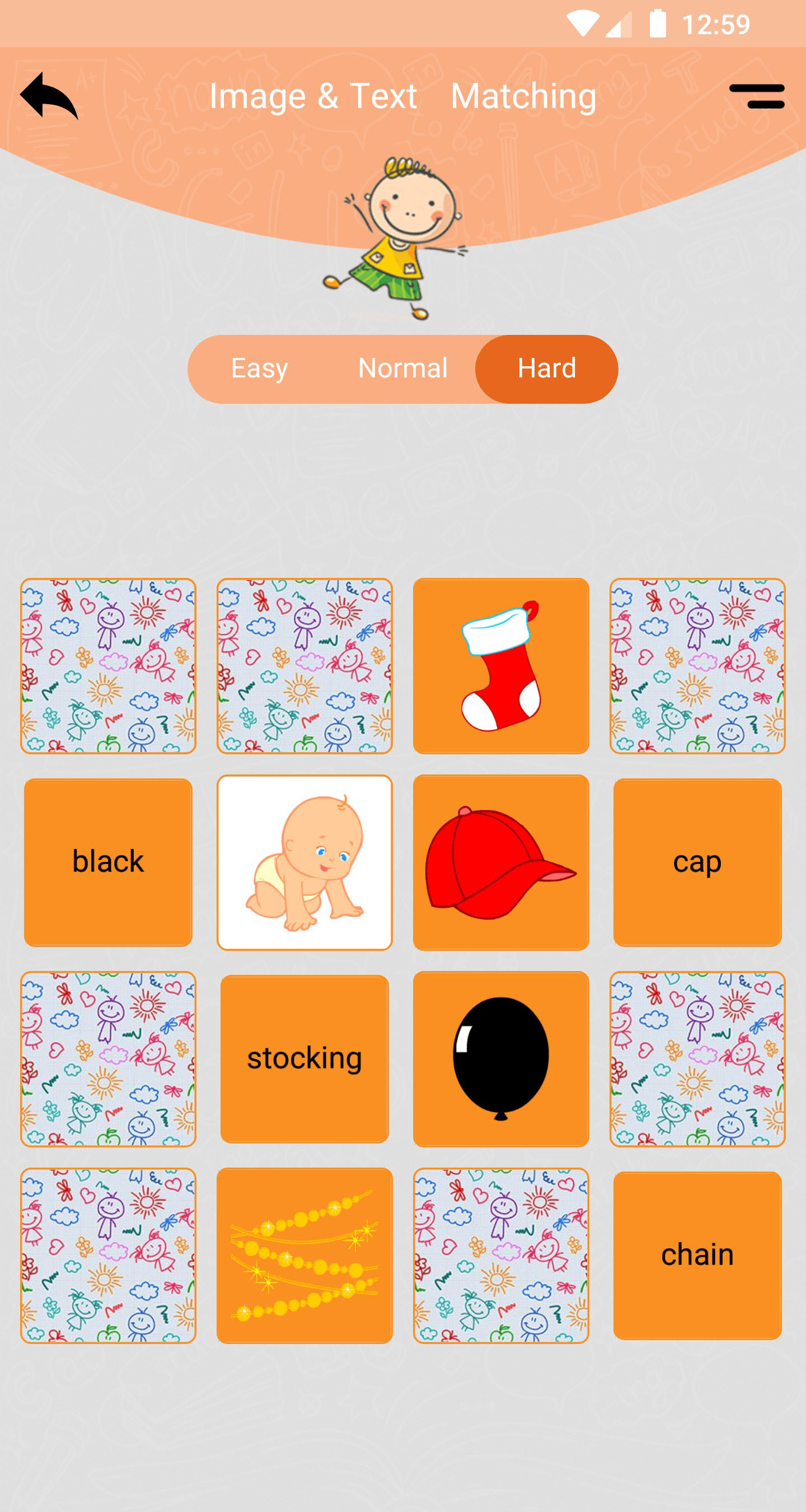Select the 'cap' word card
Viewport: 806px width, 1512px height.
[697, 862]
